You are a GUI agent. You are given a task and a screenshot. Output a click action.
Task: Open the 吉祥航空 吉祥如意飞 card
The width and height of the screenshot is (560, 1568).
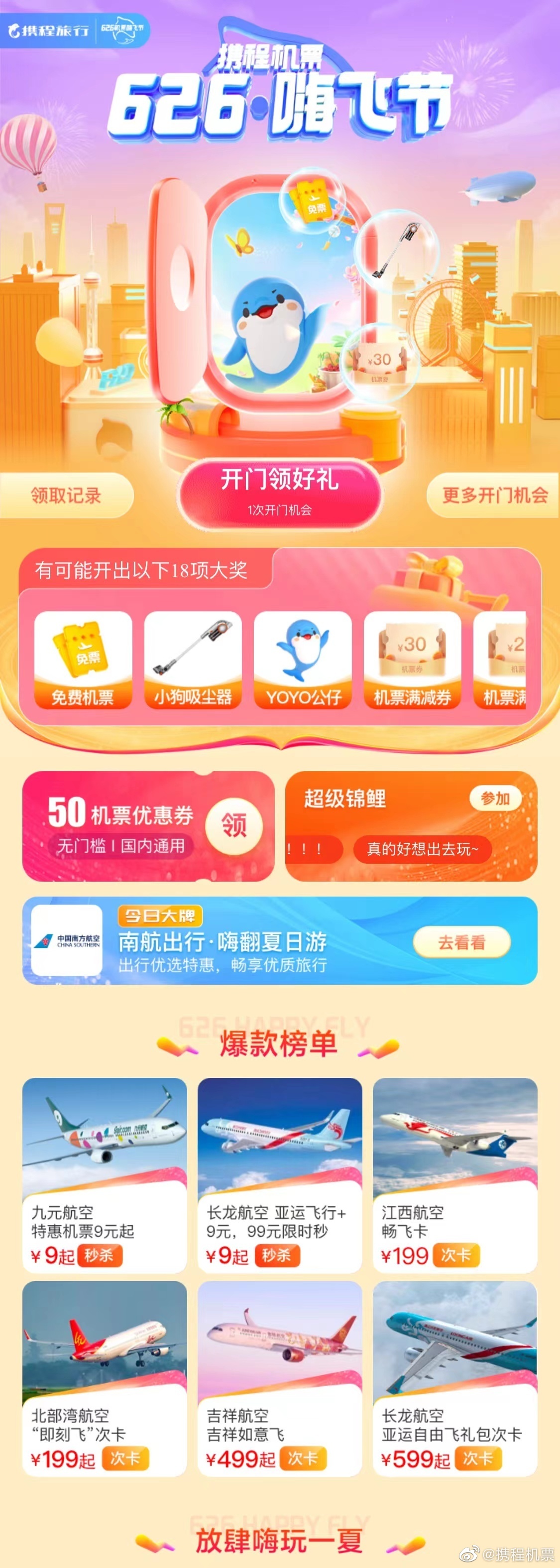tap(280, 1379)
